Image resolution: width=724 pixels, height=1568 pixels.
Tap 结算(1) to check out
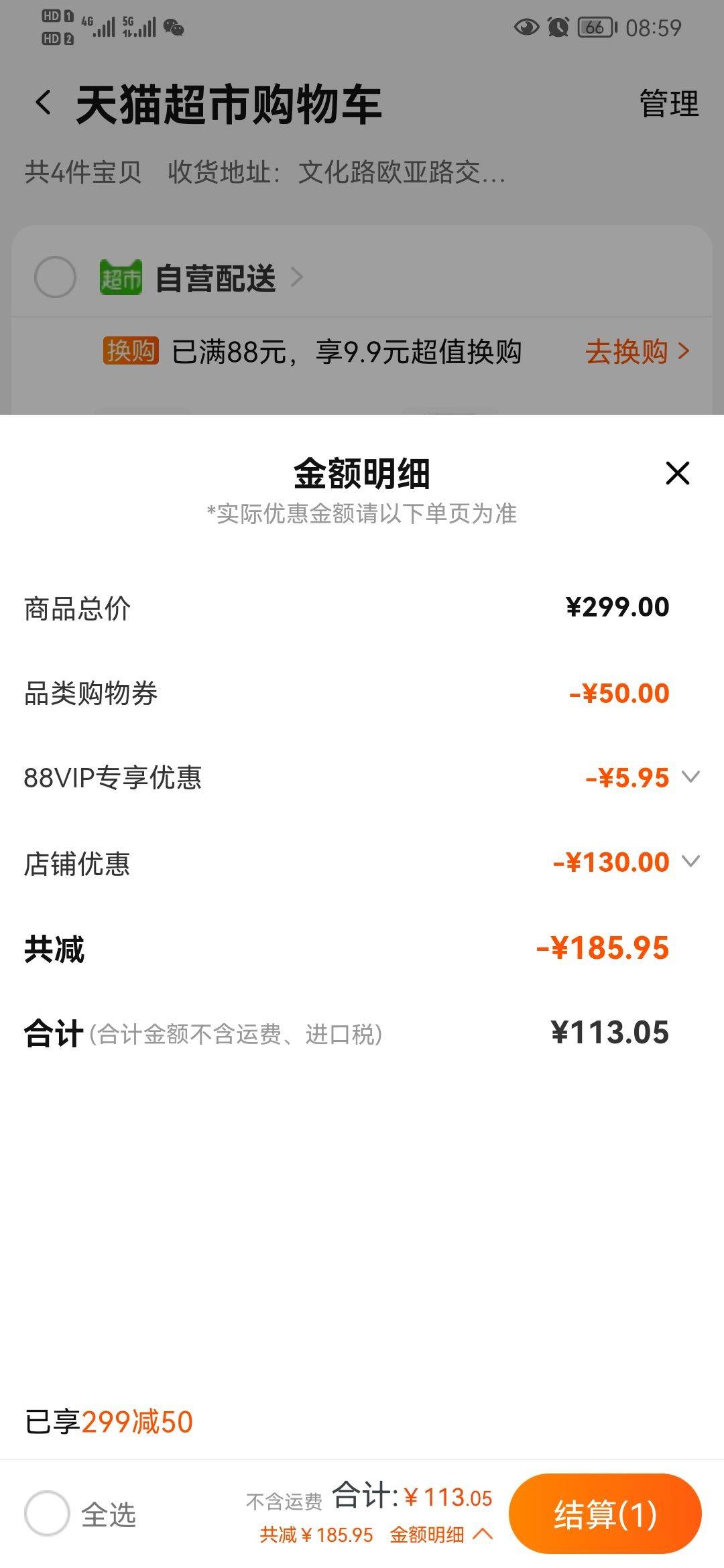point(605,1514)
